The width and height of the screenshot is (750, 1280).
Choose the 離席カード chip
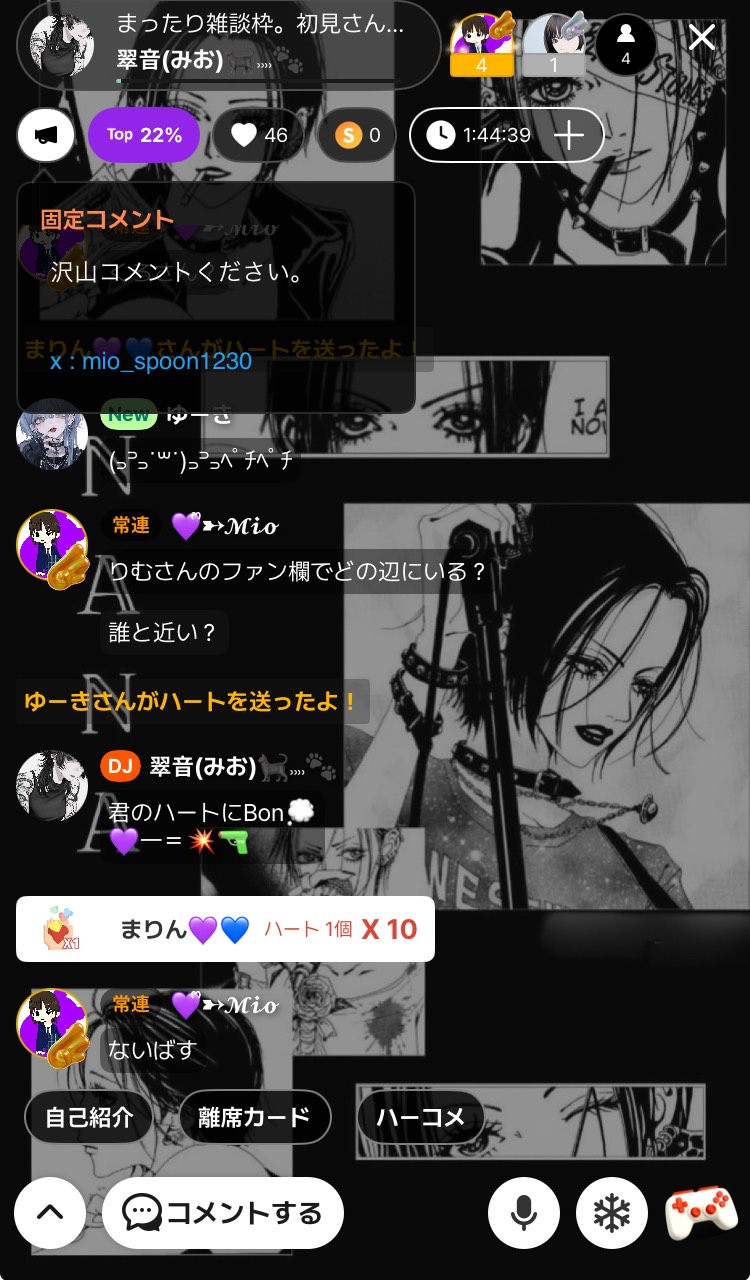click(254, 1117)
